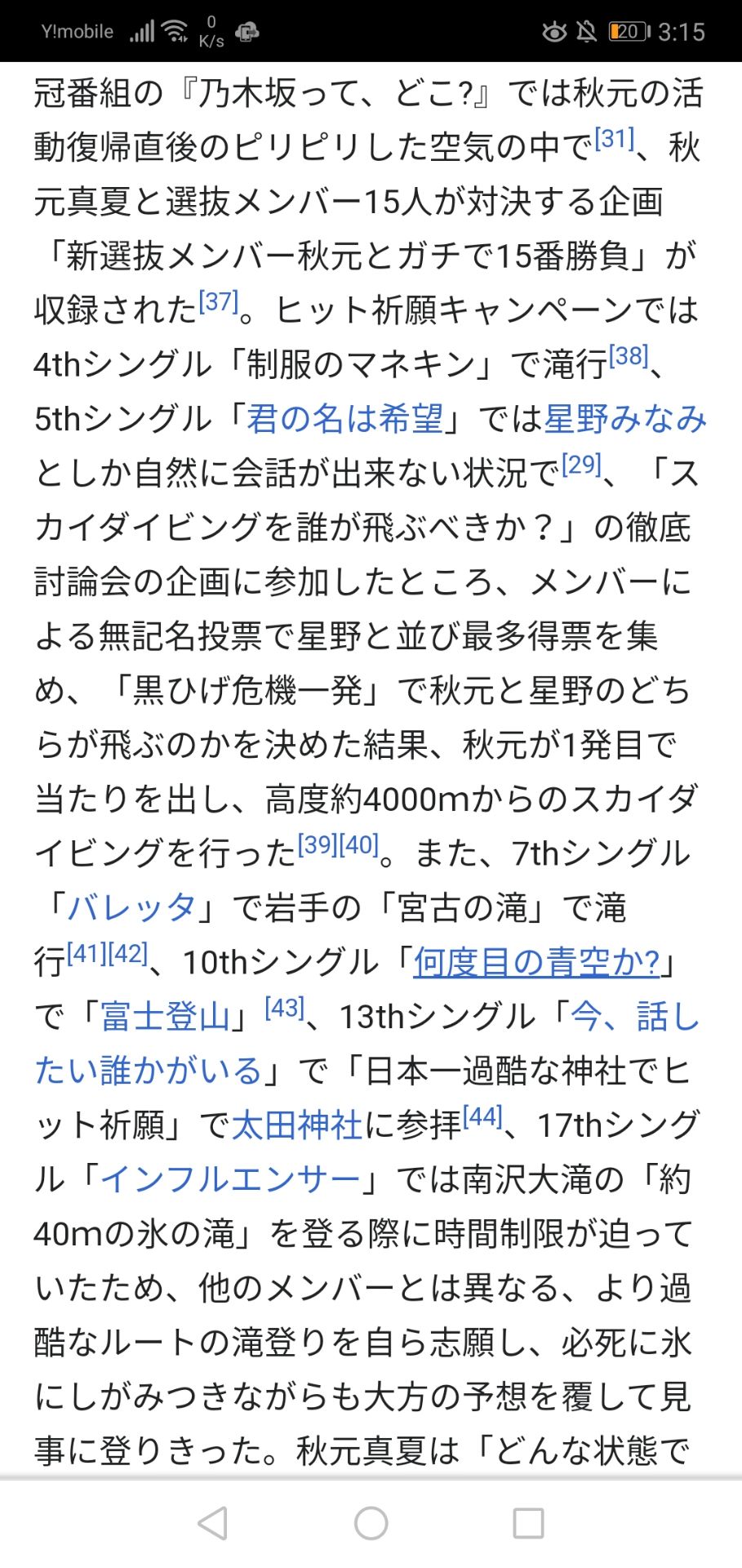Tap citation reference [44]
The height and width of the screenshot is (1568, 742).
482,1117
